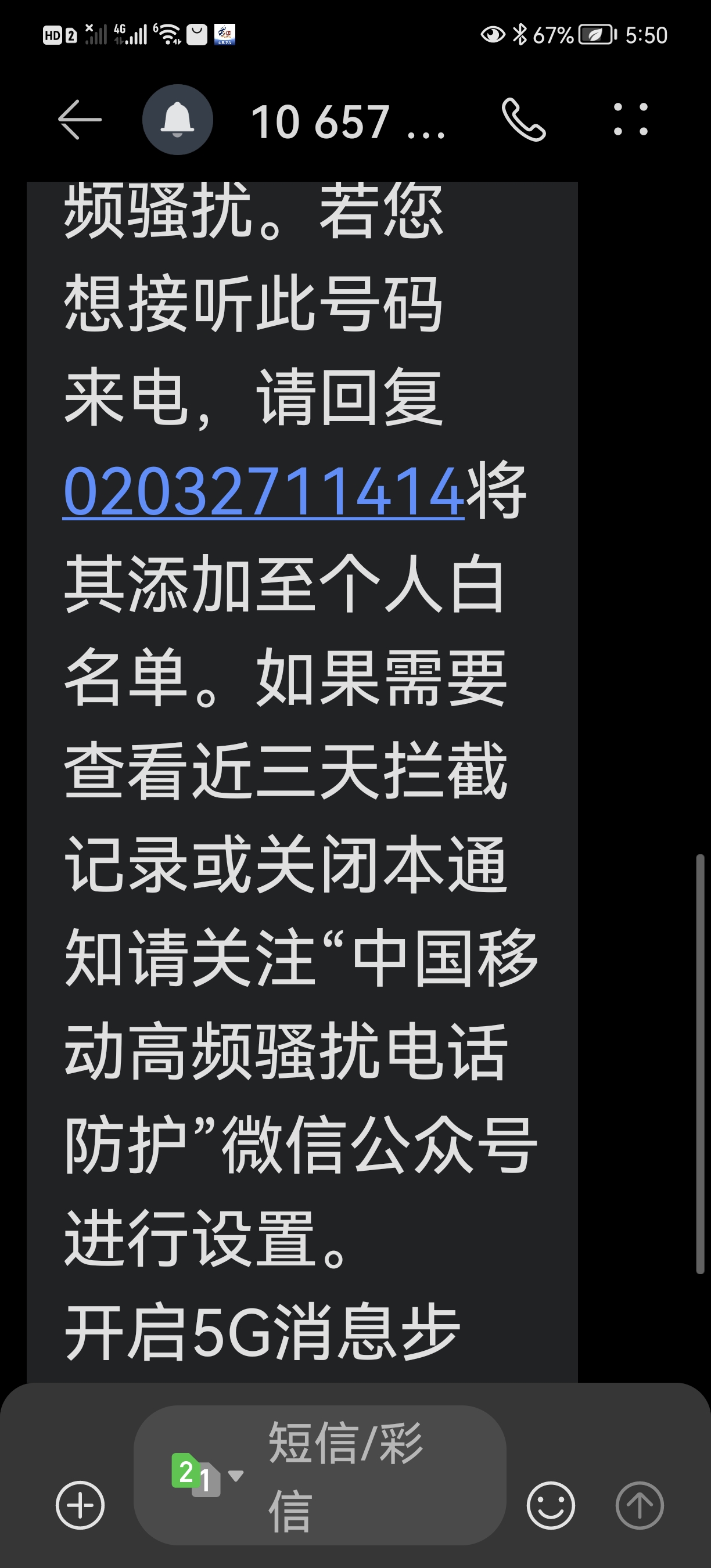Open the emoji smiley picker
711x1568 pixels.
coord(550,1505)
